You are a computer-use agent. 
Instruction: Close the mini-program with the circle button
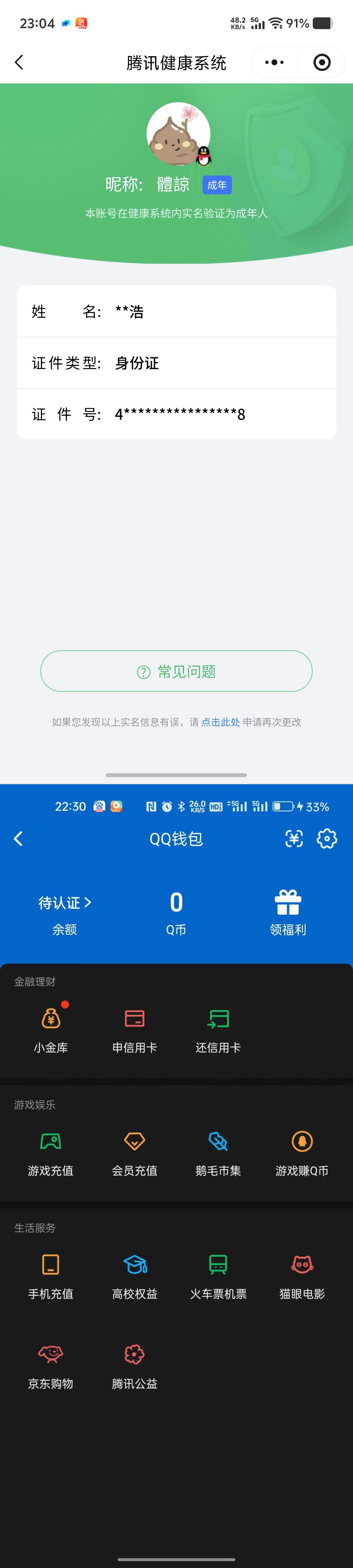click(x=321, y=62)
